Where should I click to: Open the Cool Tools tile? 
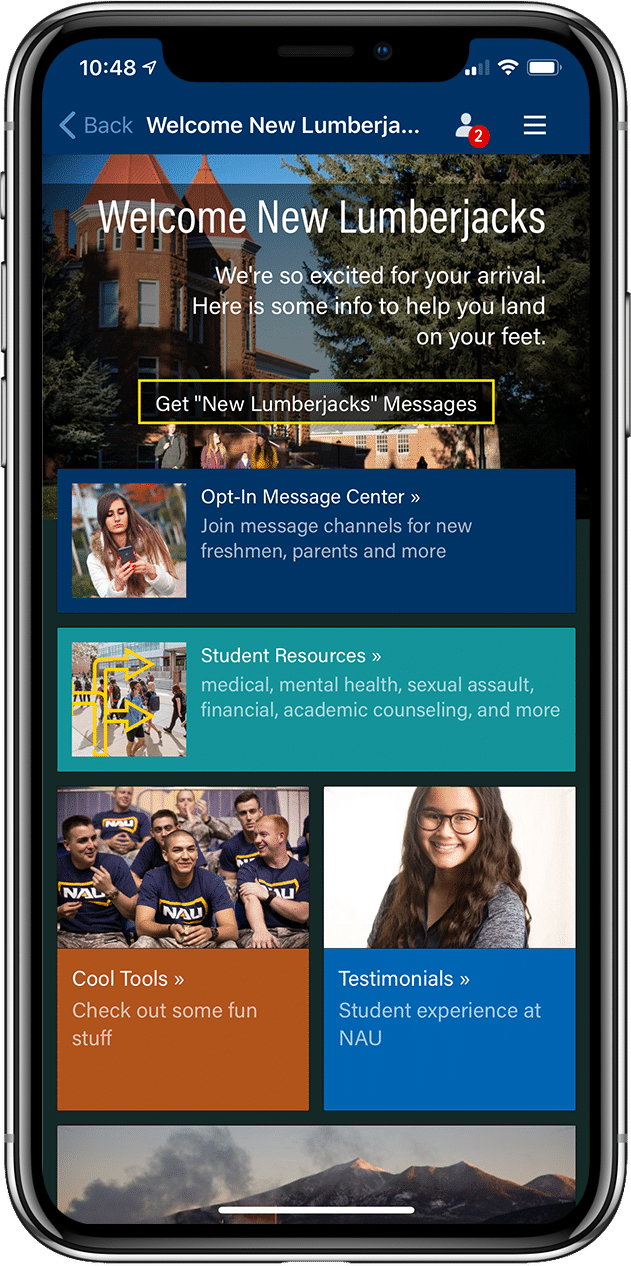183,947
